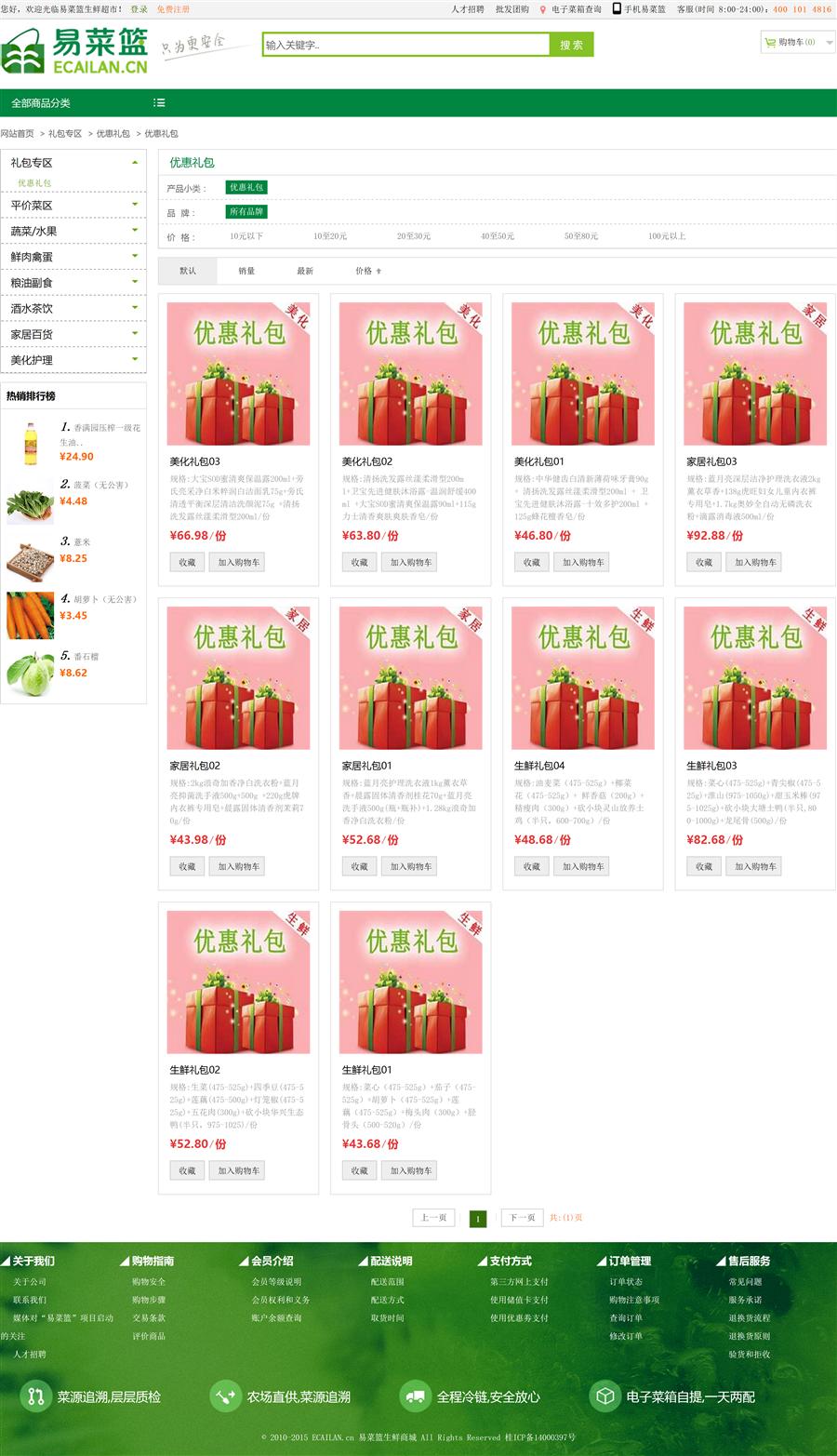837x1456 pixels.
Task: Open the 免费注册 register link
Action: (x=173, y=9)
